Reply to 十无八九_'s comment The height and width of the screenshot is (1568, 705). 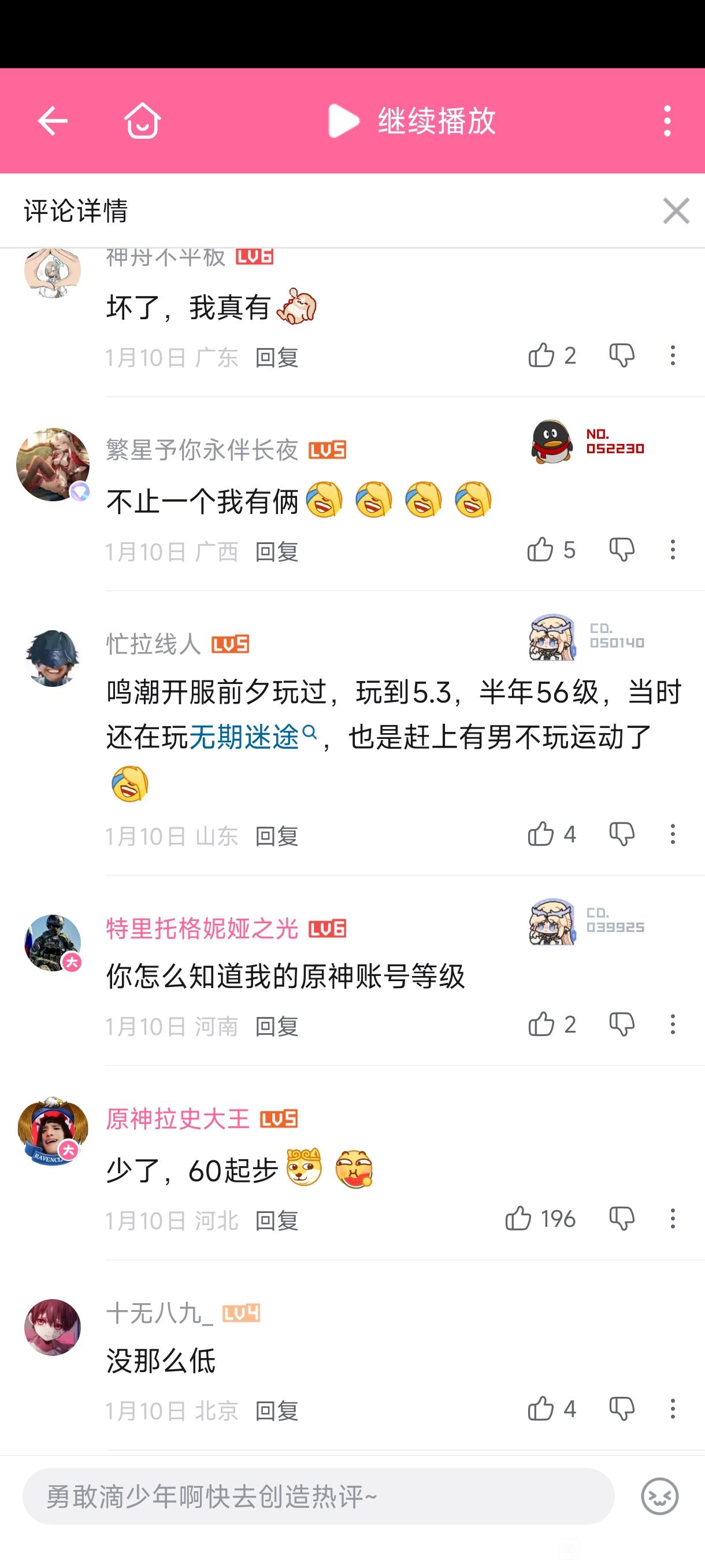coord(277,1411)
